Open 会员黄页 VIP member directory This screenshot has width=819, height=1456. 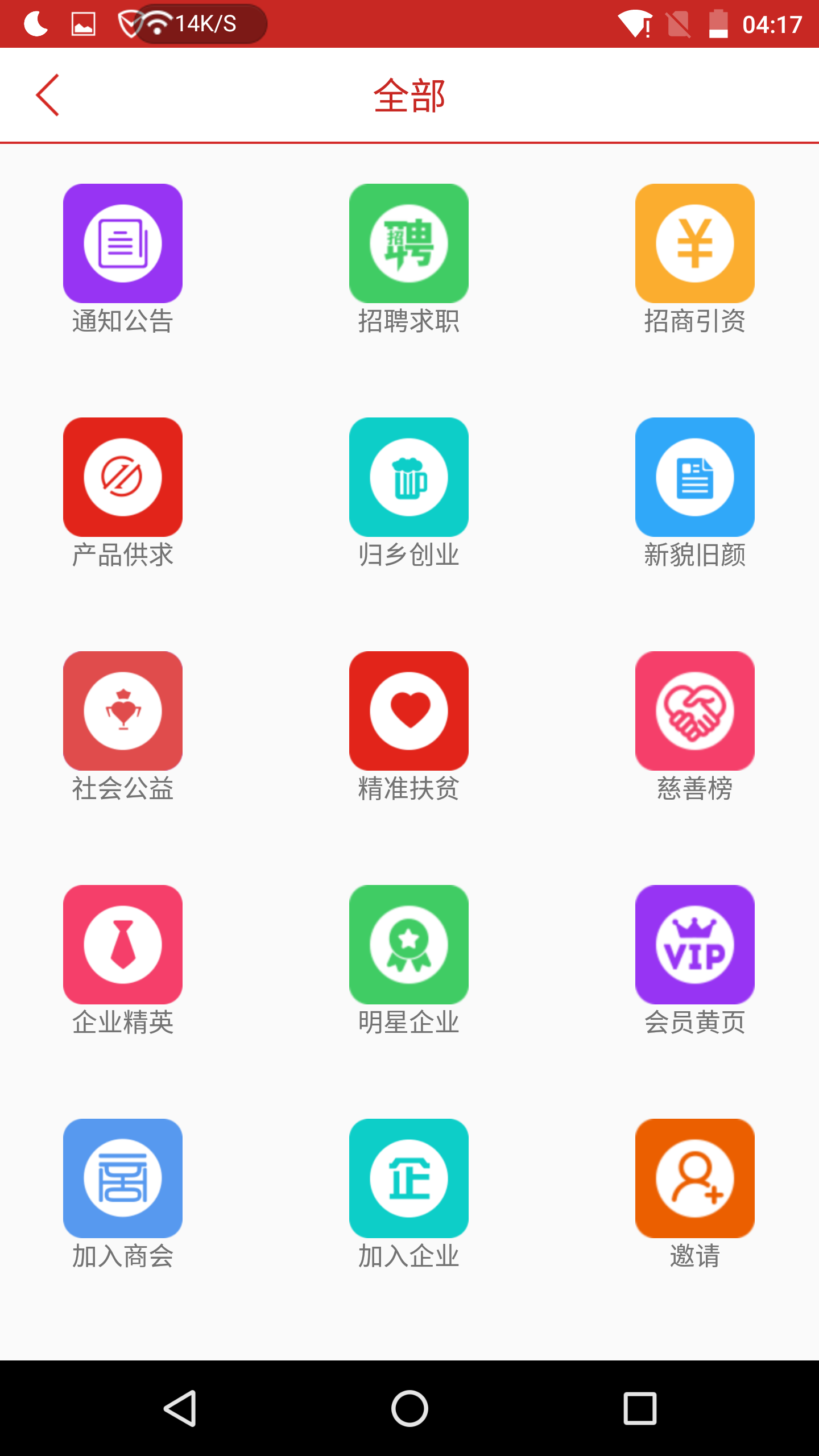pyautogui.click(x=694, y=945)
